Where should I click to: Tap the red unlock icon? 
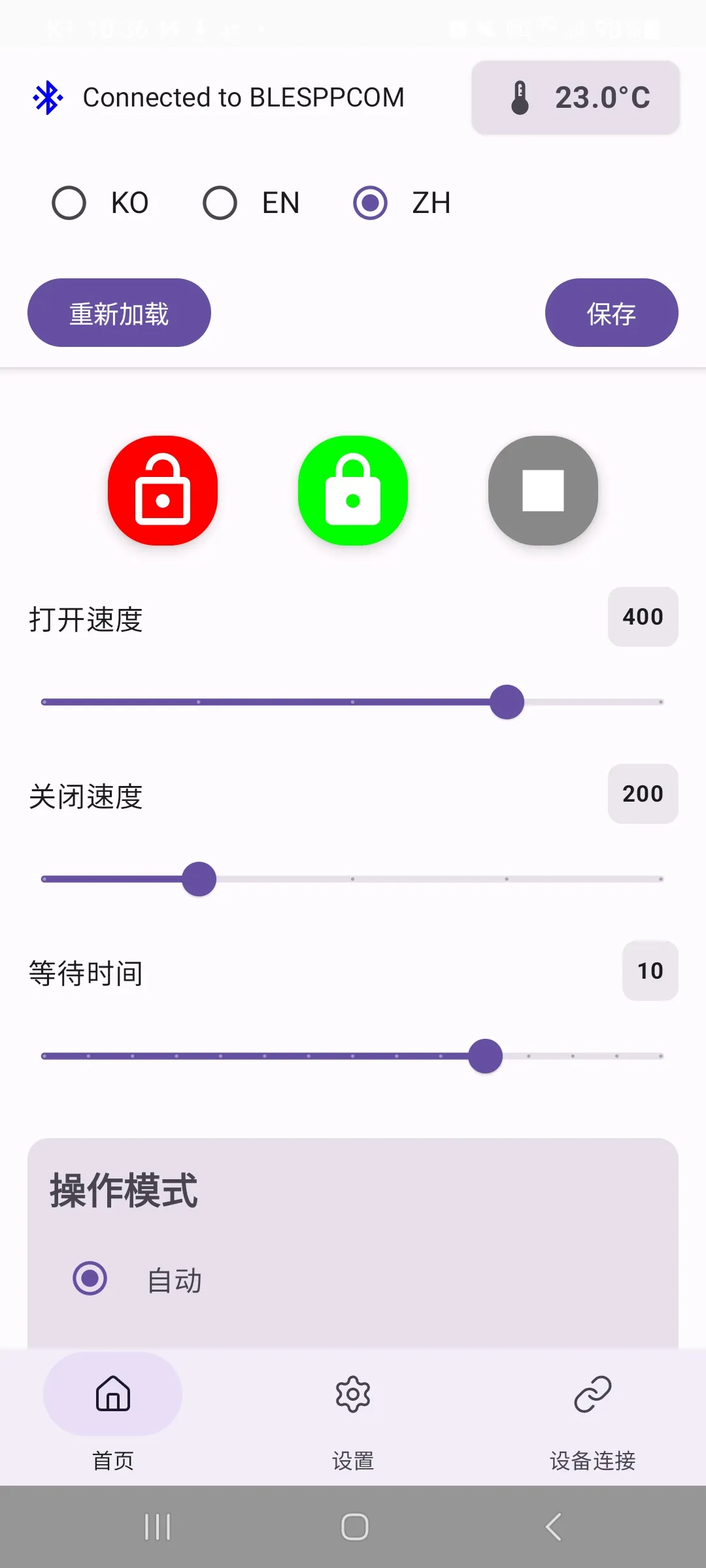[x=162, y=492]
